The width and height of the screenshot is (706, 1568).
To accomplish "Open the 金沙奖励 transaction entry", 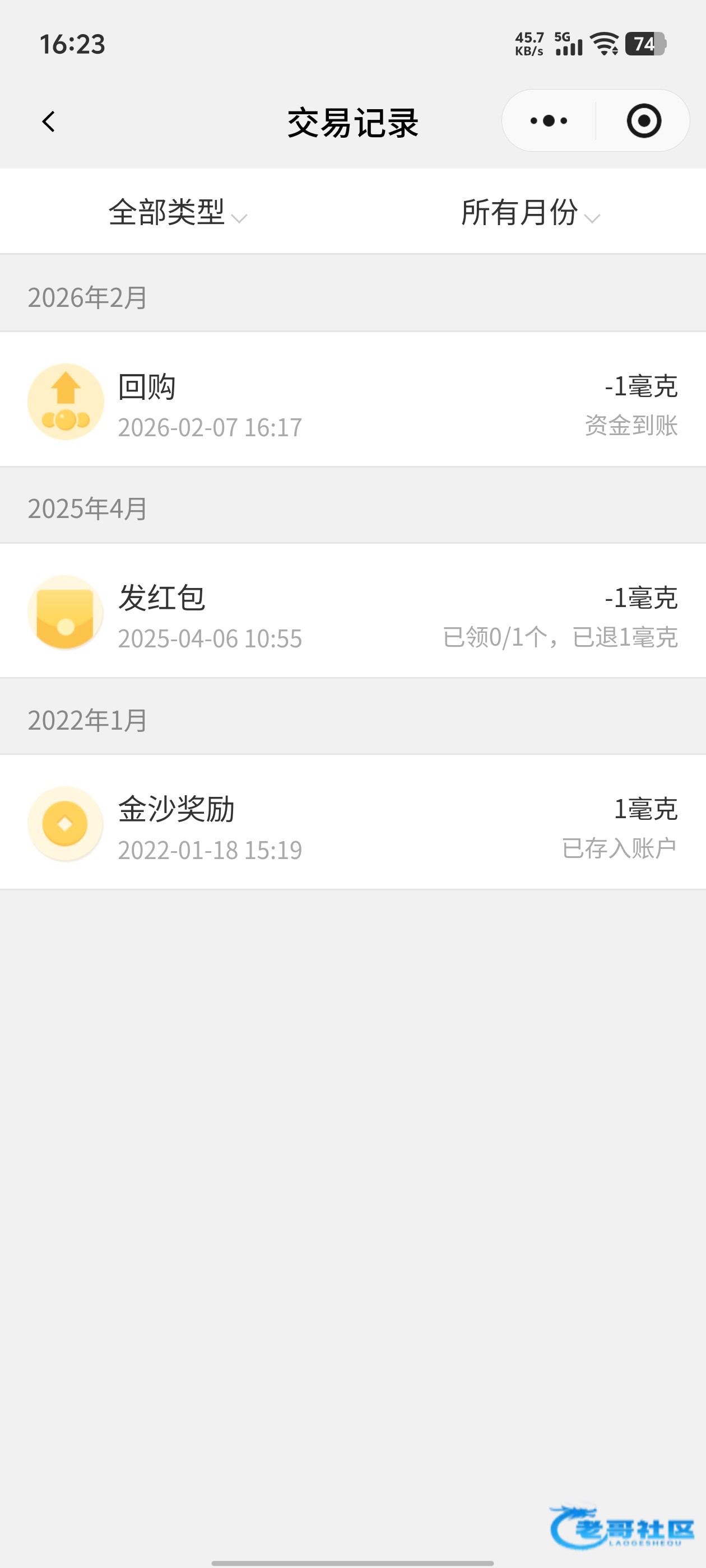I will [352, 822].
